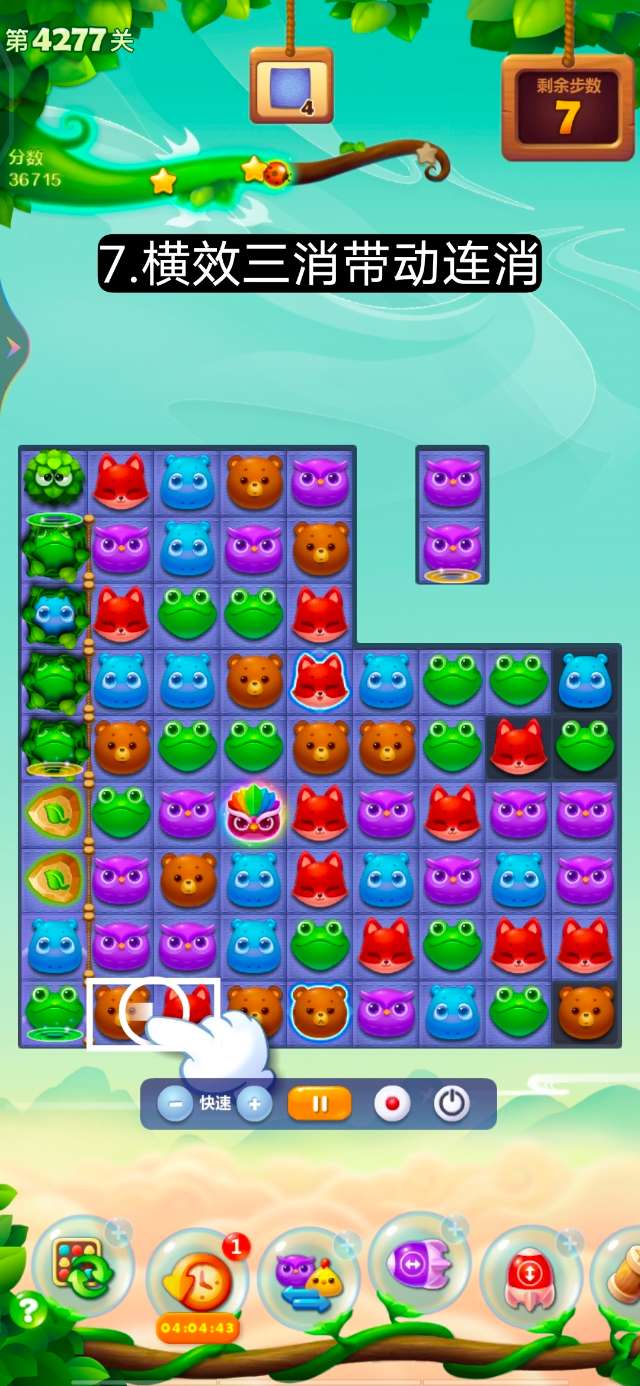The width and height of the screenshot is (640, 1386).
Task: Tap the red fox with glowing blue outline
Action: [320, 680]
